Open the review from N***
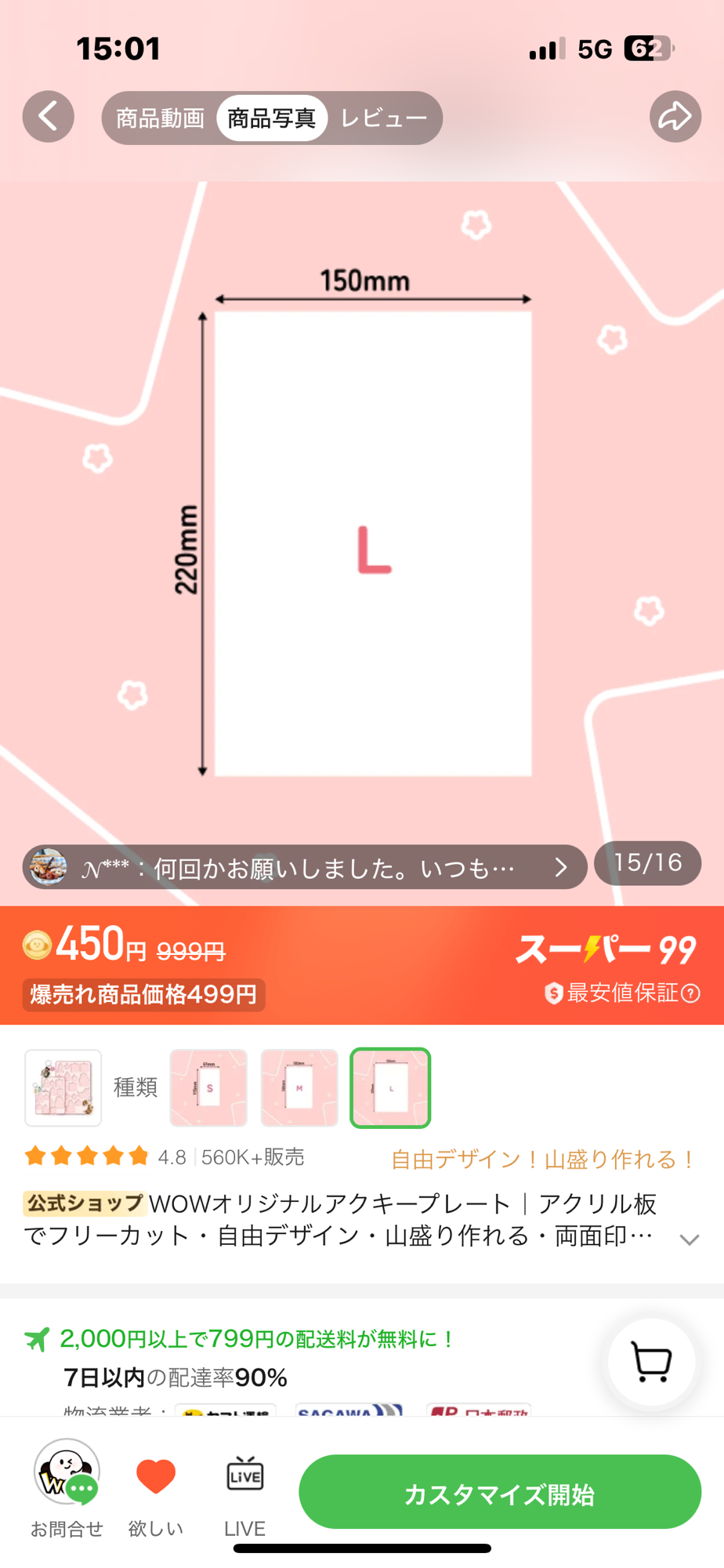The image size is (724, 1568). point(304,867)
